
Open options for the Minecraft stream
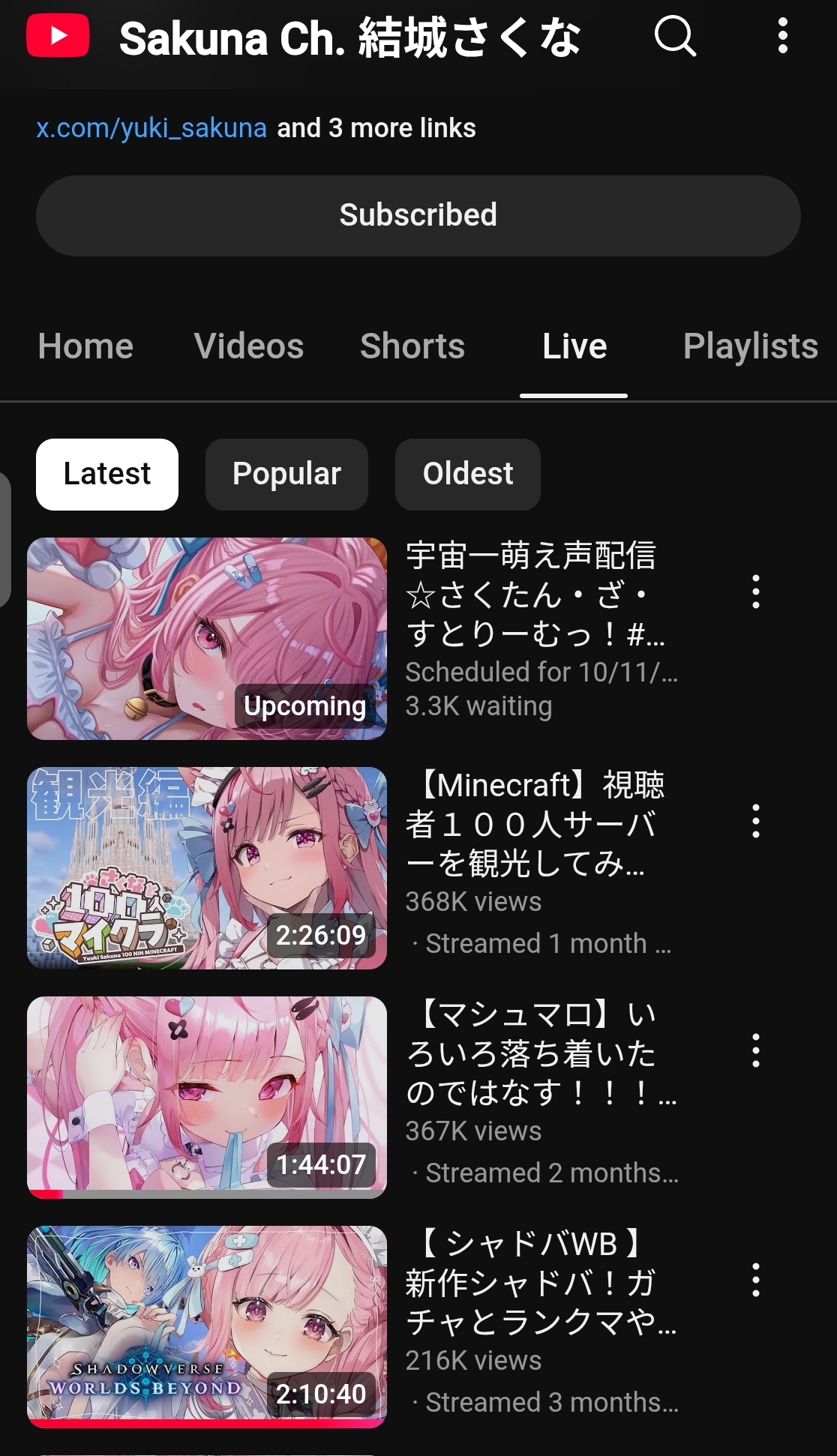756,821
